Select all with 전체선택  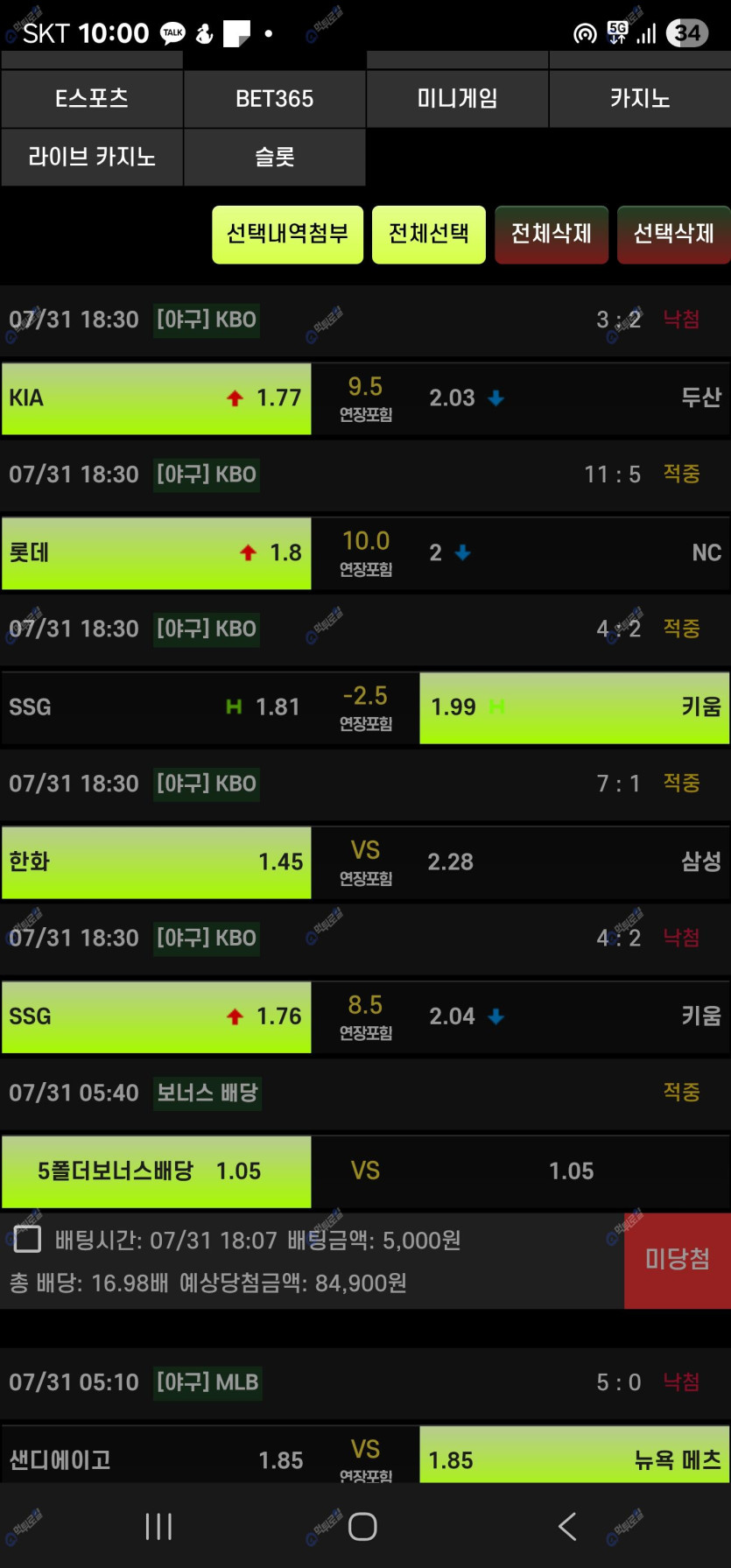428,235
